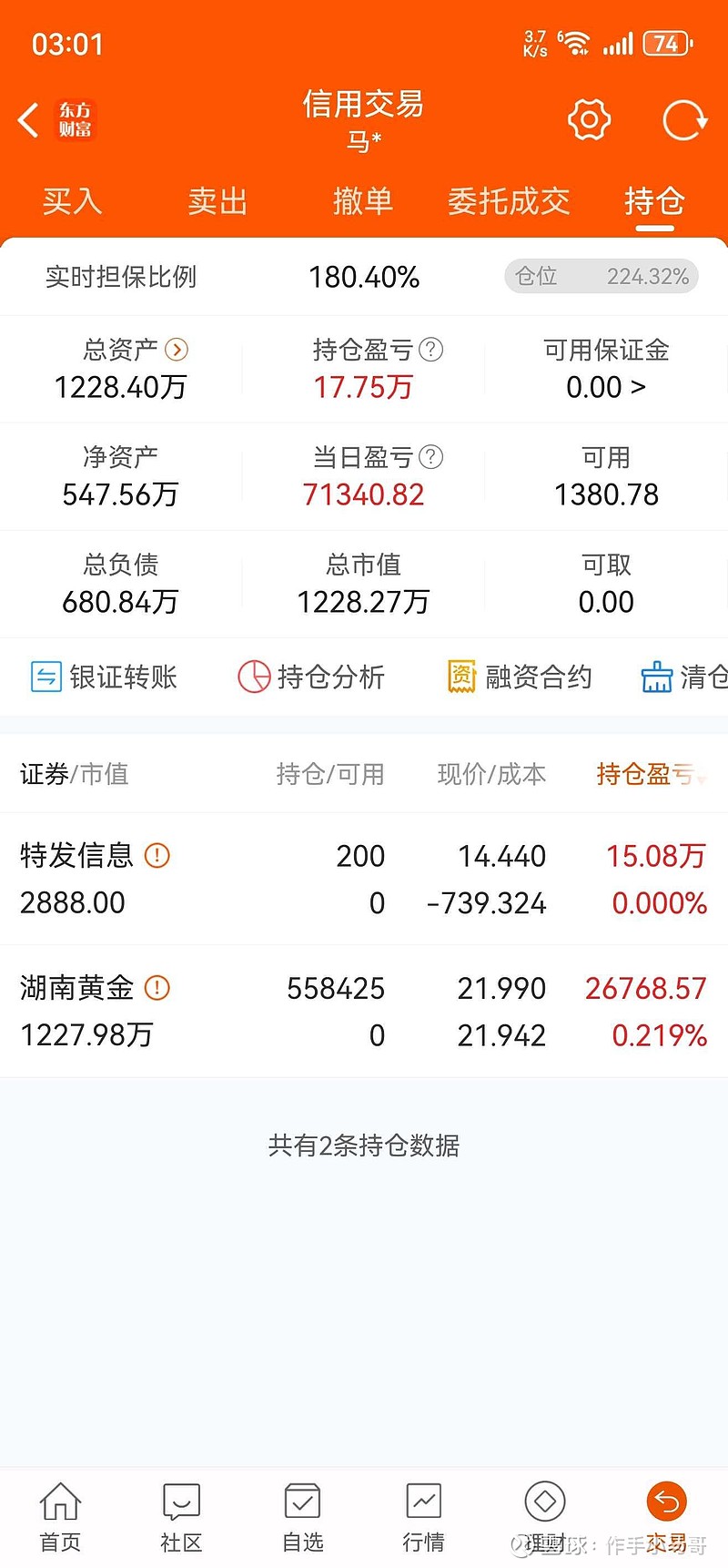Open 融资合约 financing contracts
728x1568 pixels.
(x=519, y=677)
